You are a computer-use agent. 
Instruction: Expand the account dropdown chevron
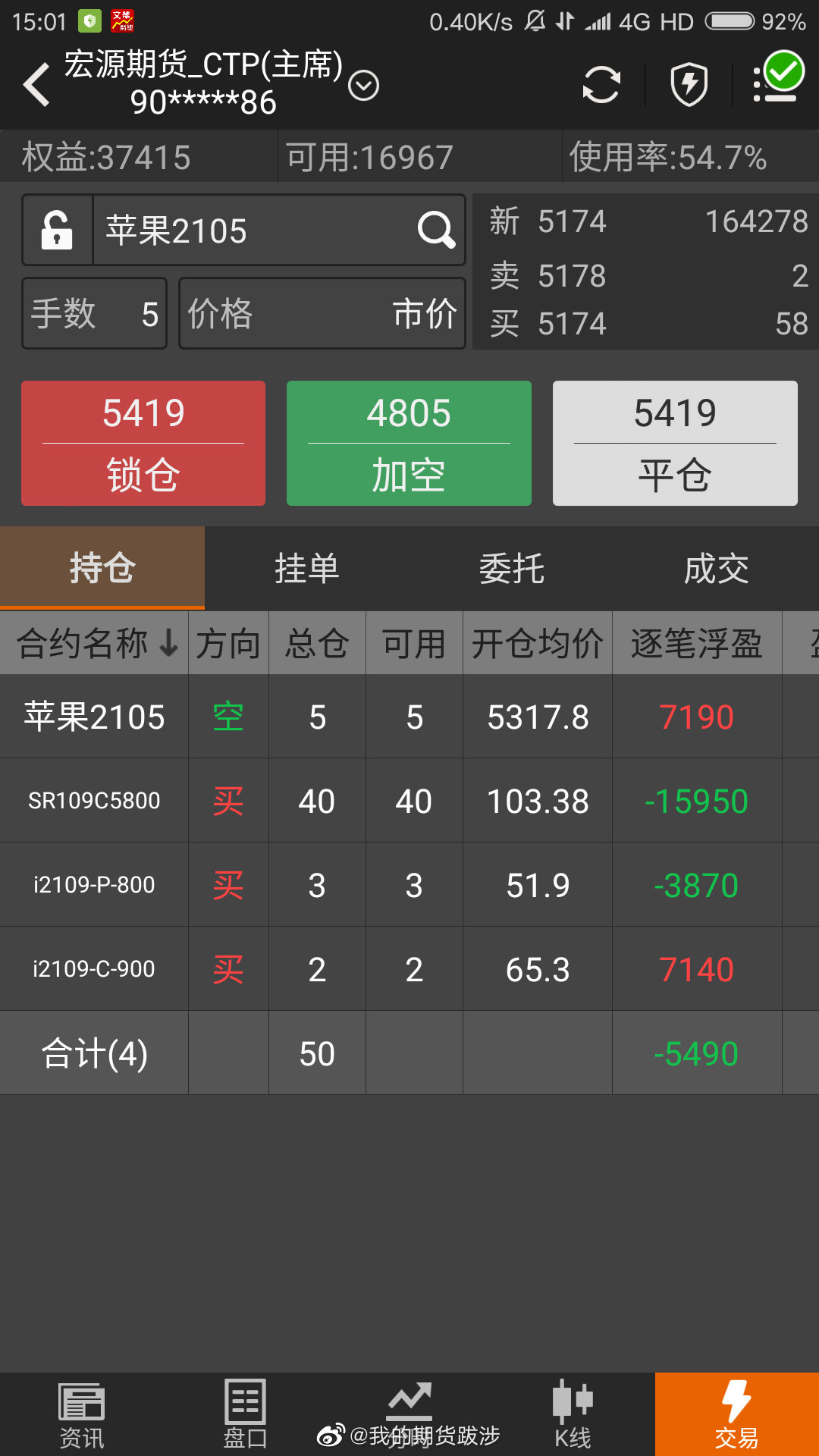[363, 85]
